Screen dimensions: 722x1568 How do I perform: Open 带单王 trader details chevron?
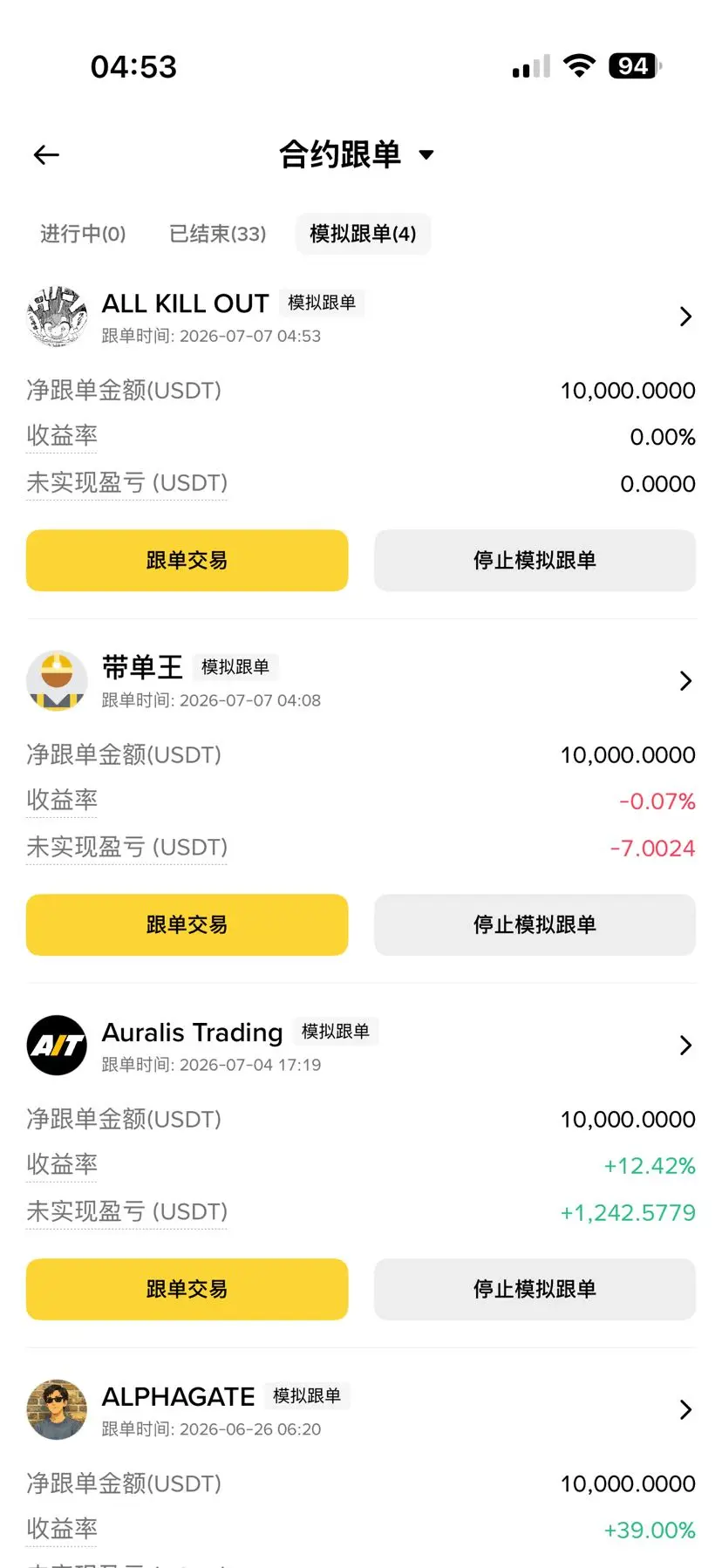click(686, 681)
